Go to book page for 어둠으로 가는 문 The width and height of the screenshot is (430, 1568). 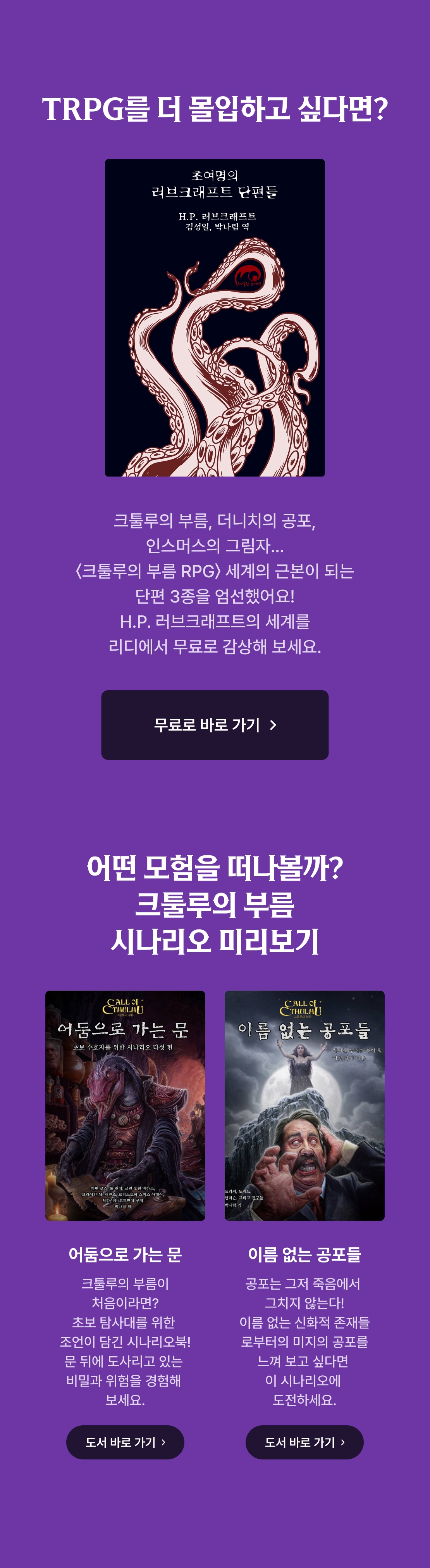(125, 1442)
